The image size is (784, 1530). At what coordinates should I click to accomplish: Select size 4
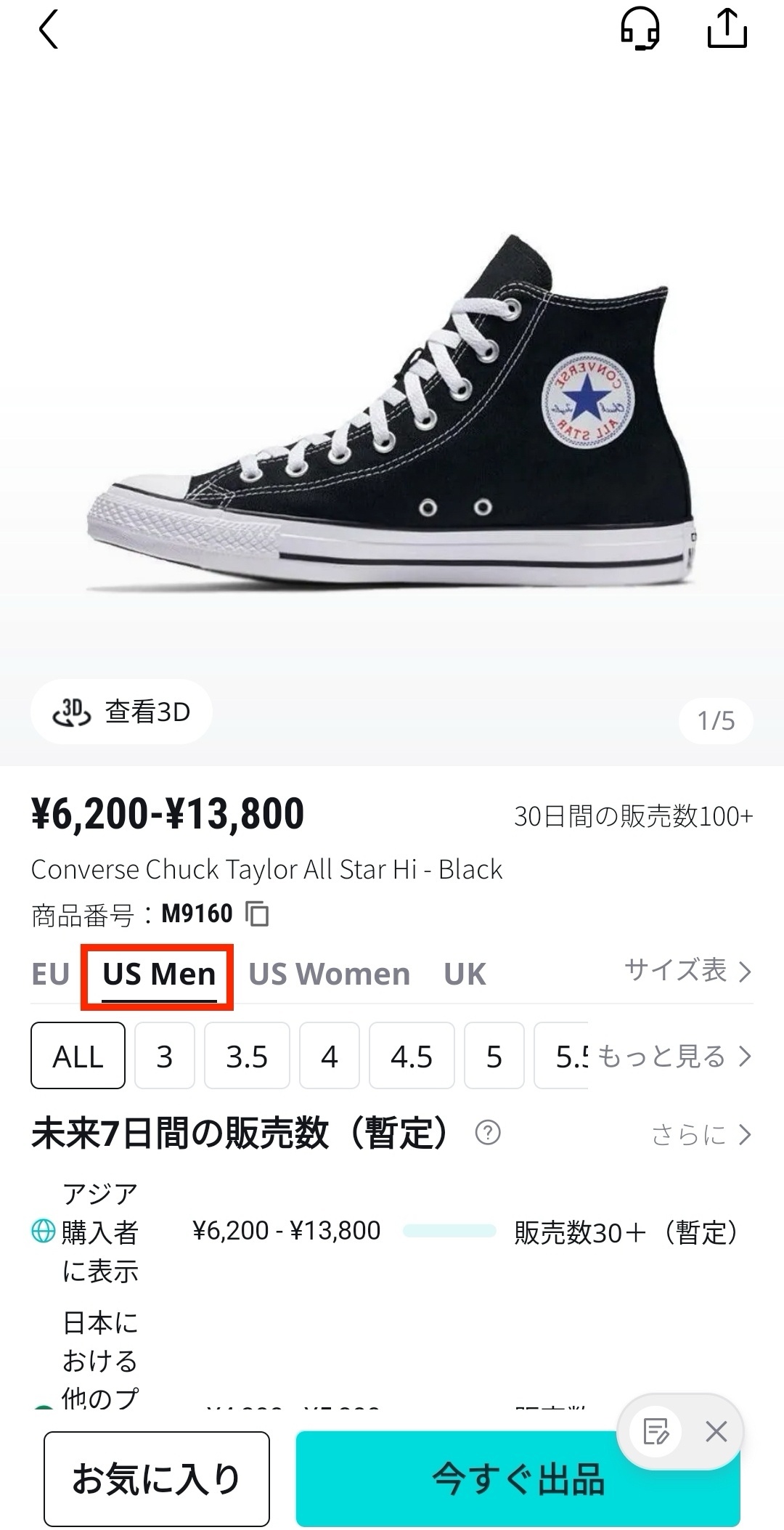(x=330, y=1057)
